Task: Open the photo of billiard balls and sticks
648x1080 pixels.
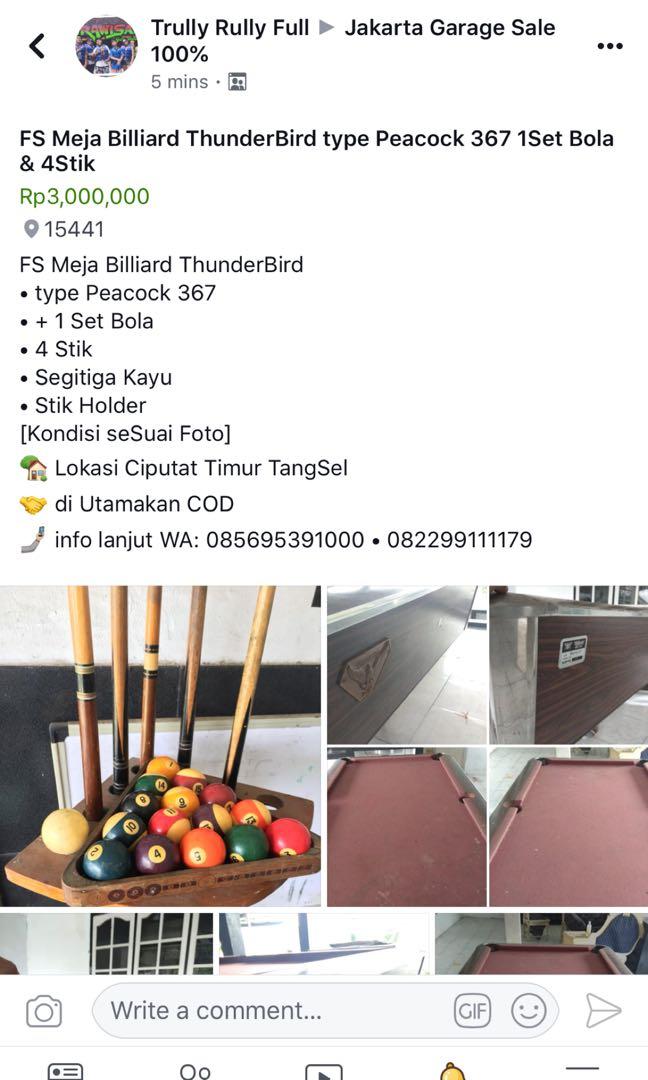Action: pyautogui.click(x=160, y=745)
